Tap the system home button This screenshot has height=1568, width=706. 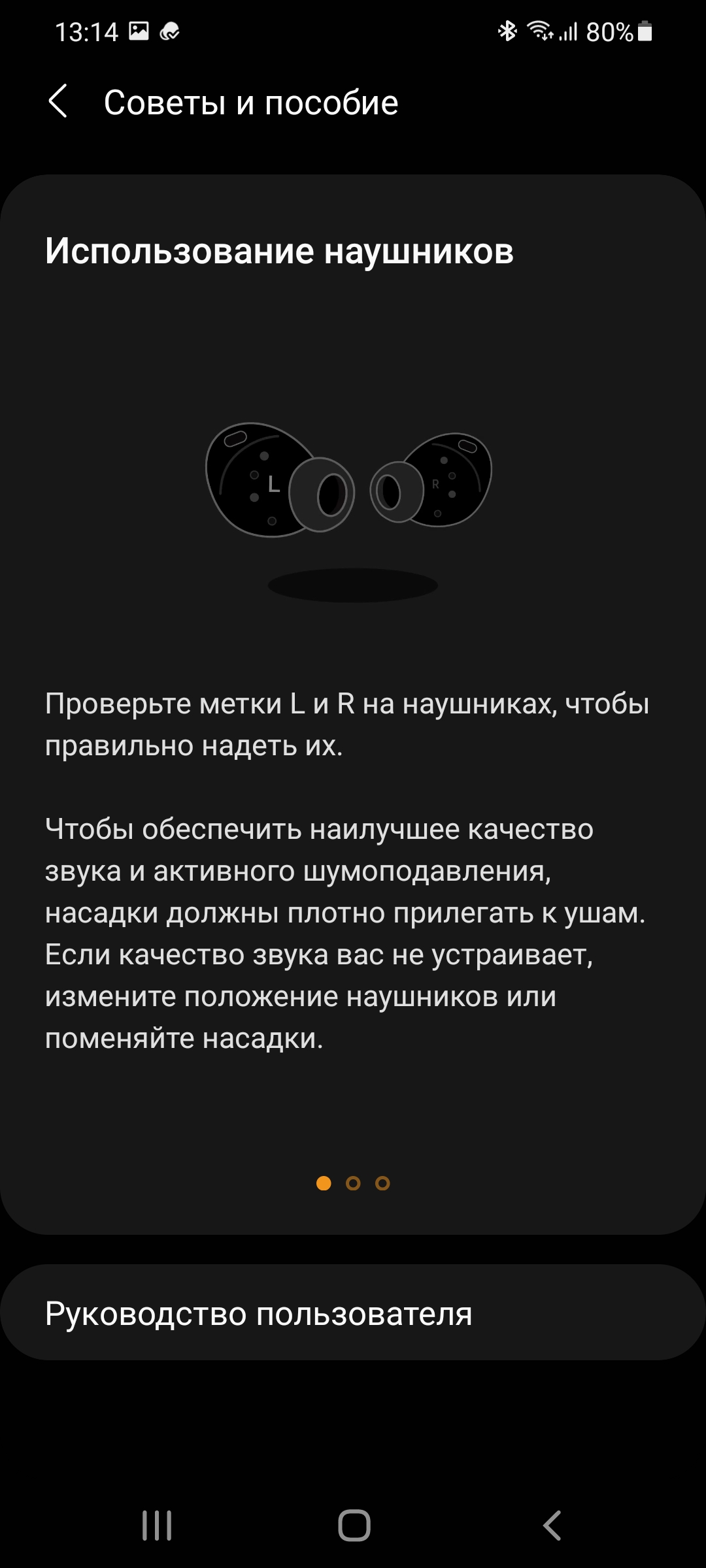pos(354,1526)
